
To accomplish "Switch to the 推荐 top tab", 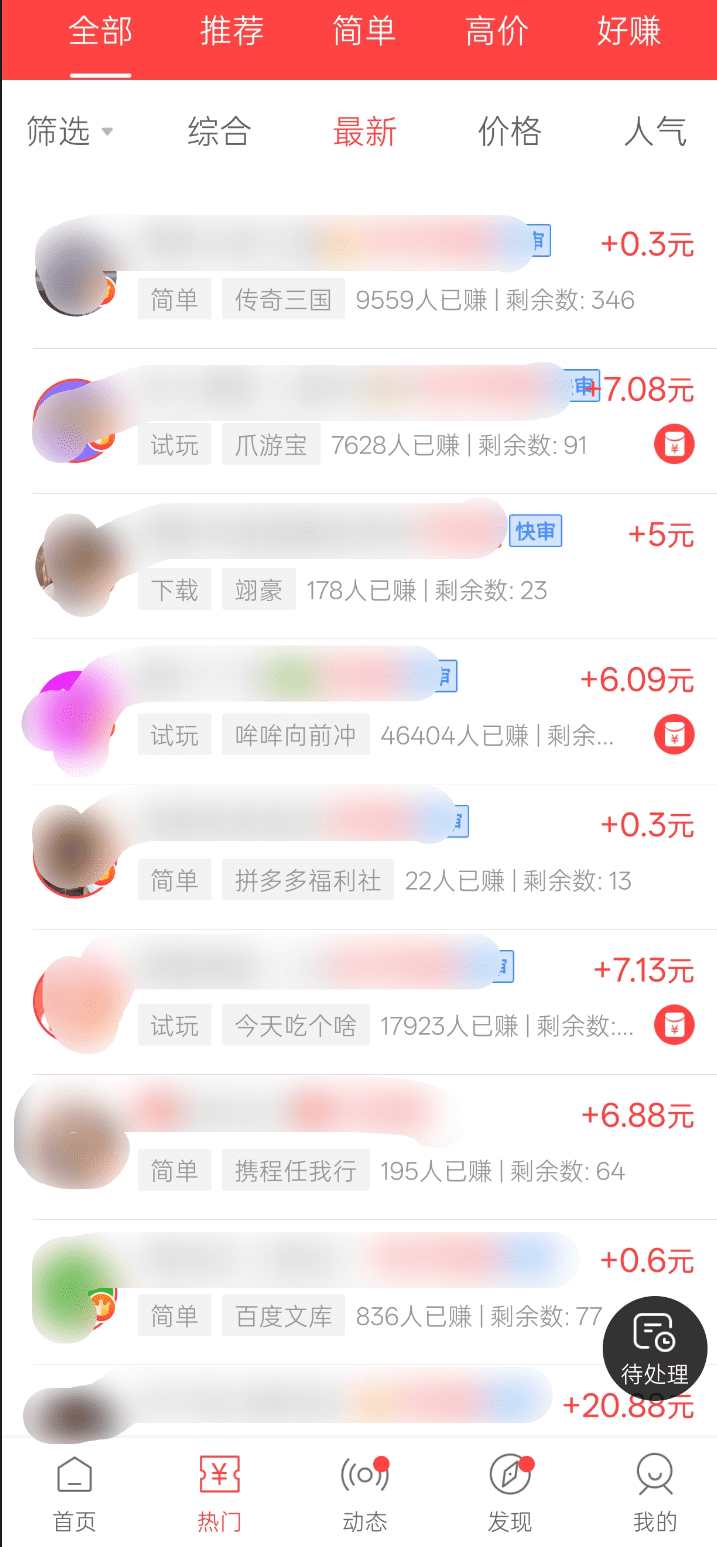I will coord(232,32).
